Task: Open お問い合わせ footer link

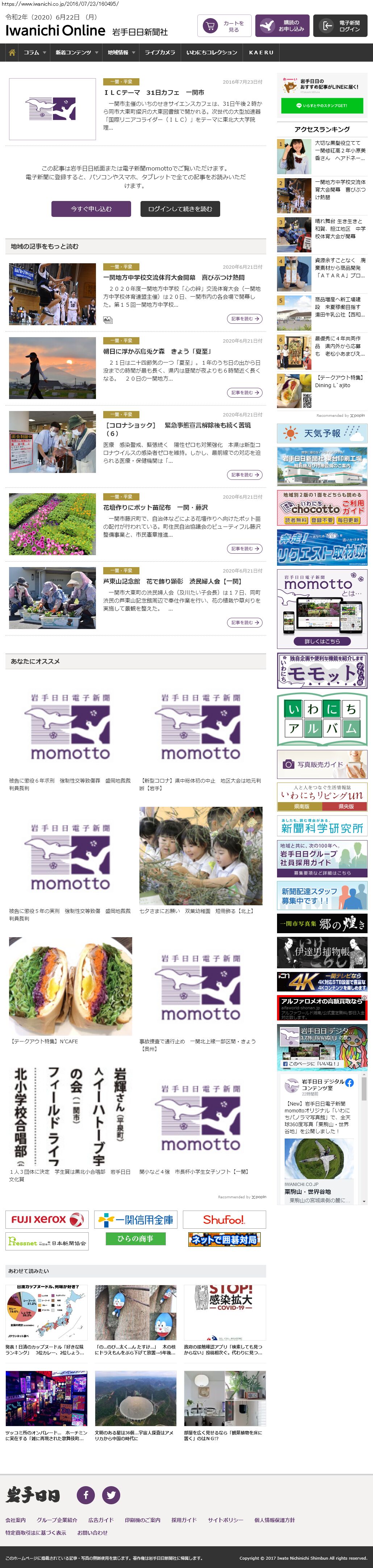Action: 92,1533
